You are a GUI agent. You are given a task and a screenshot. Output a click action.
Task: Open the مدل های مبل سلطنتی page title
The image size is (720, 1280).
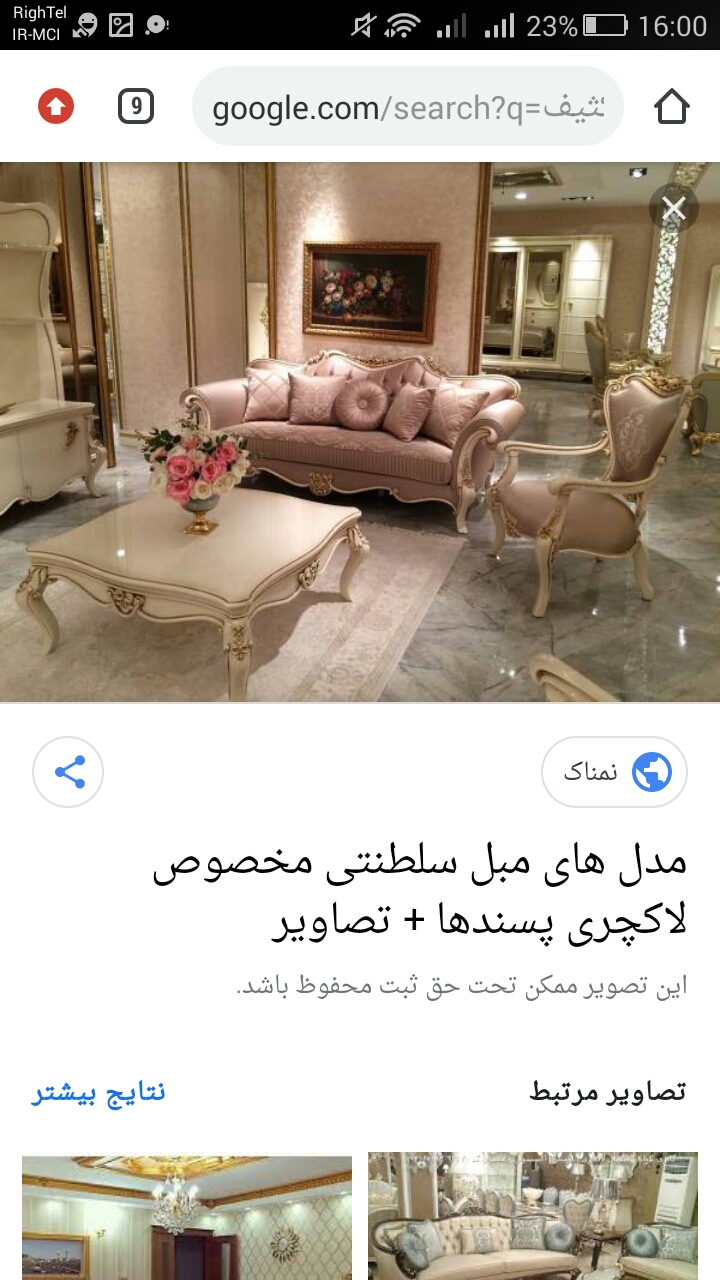pos(420,893)
